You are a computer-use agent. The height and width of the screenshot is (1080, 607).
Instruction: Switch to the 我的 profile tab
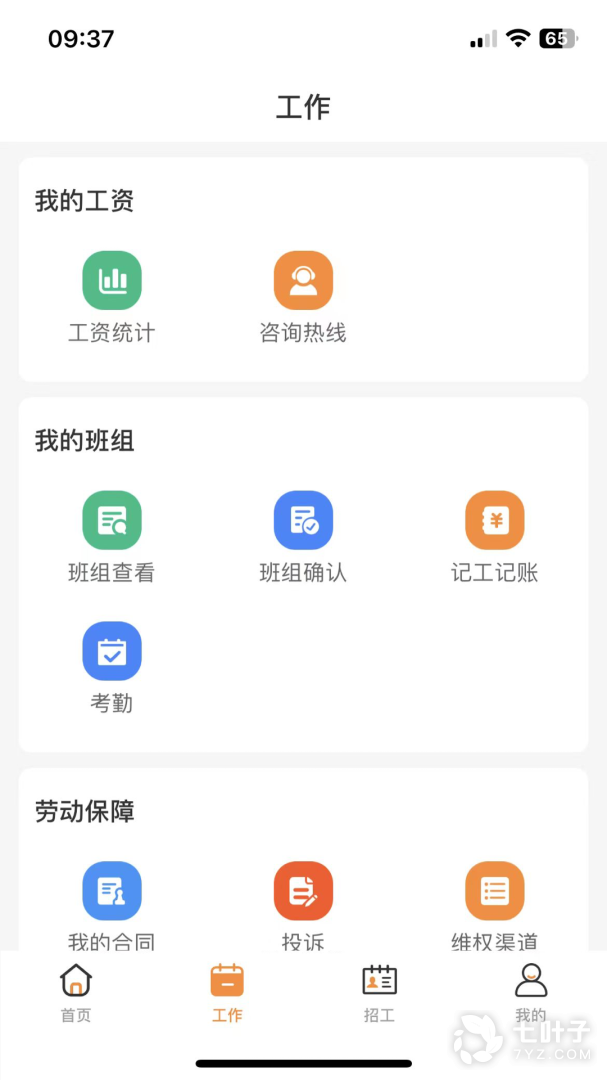pos(531,993)
